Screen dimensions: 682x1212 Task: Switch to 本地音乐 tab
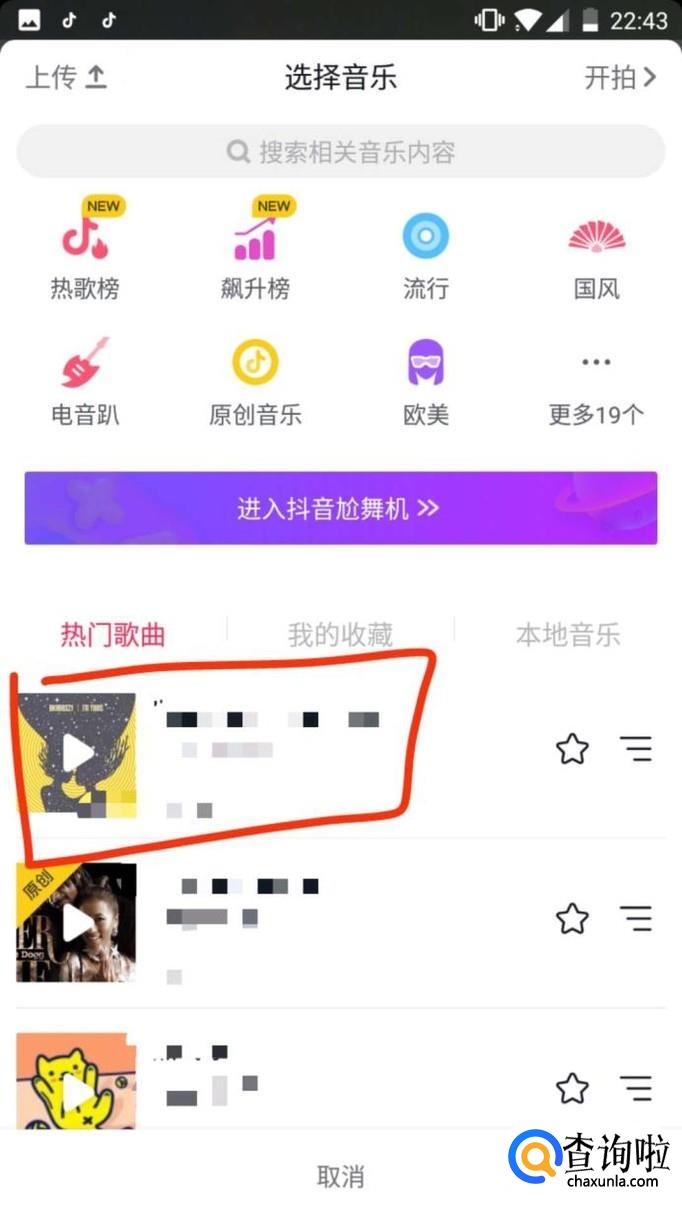[x=568, y=634]
